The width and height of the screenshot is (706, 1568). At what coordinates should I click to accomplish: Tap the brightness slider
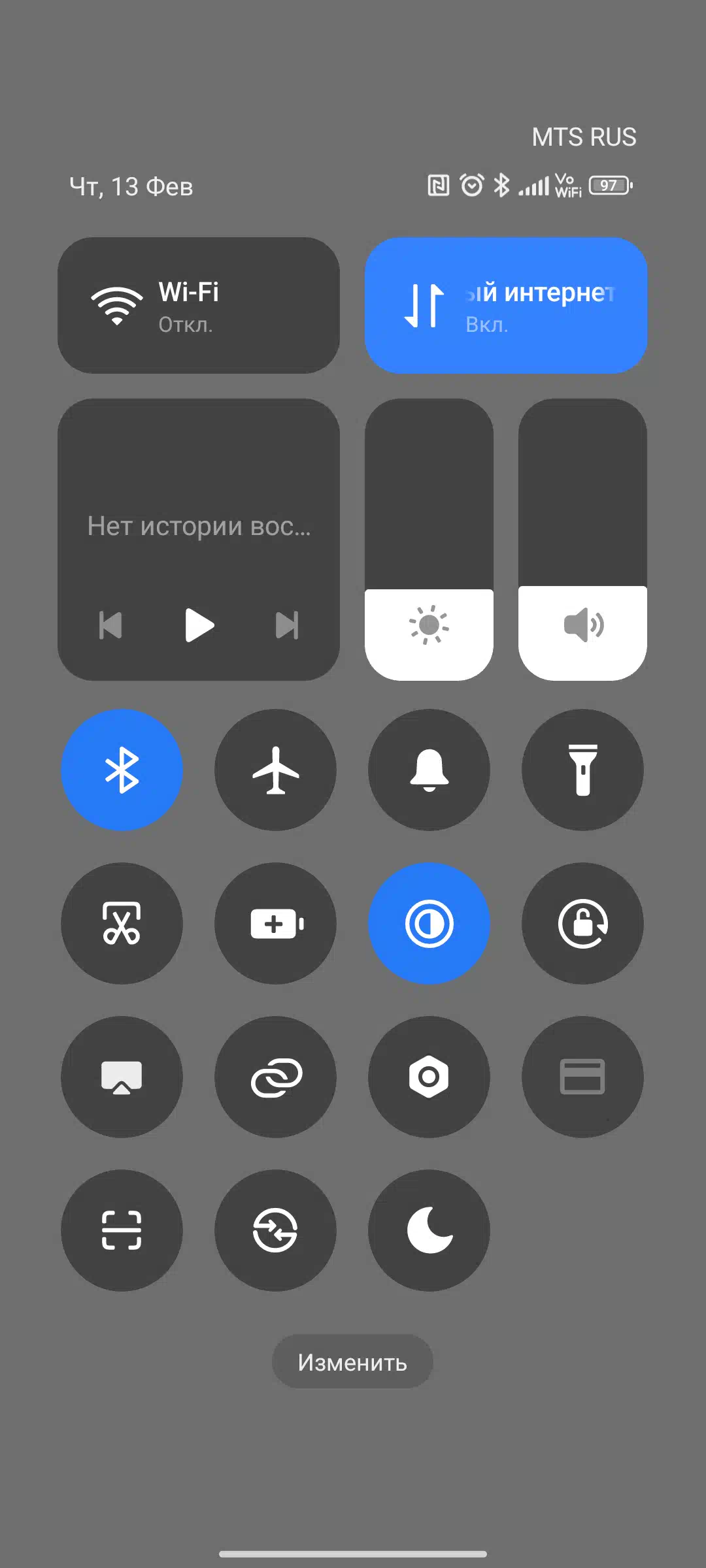coord(429,540)
